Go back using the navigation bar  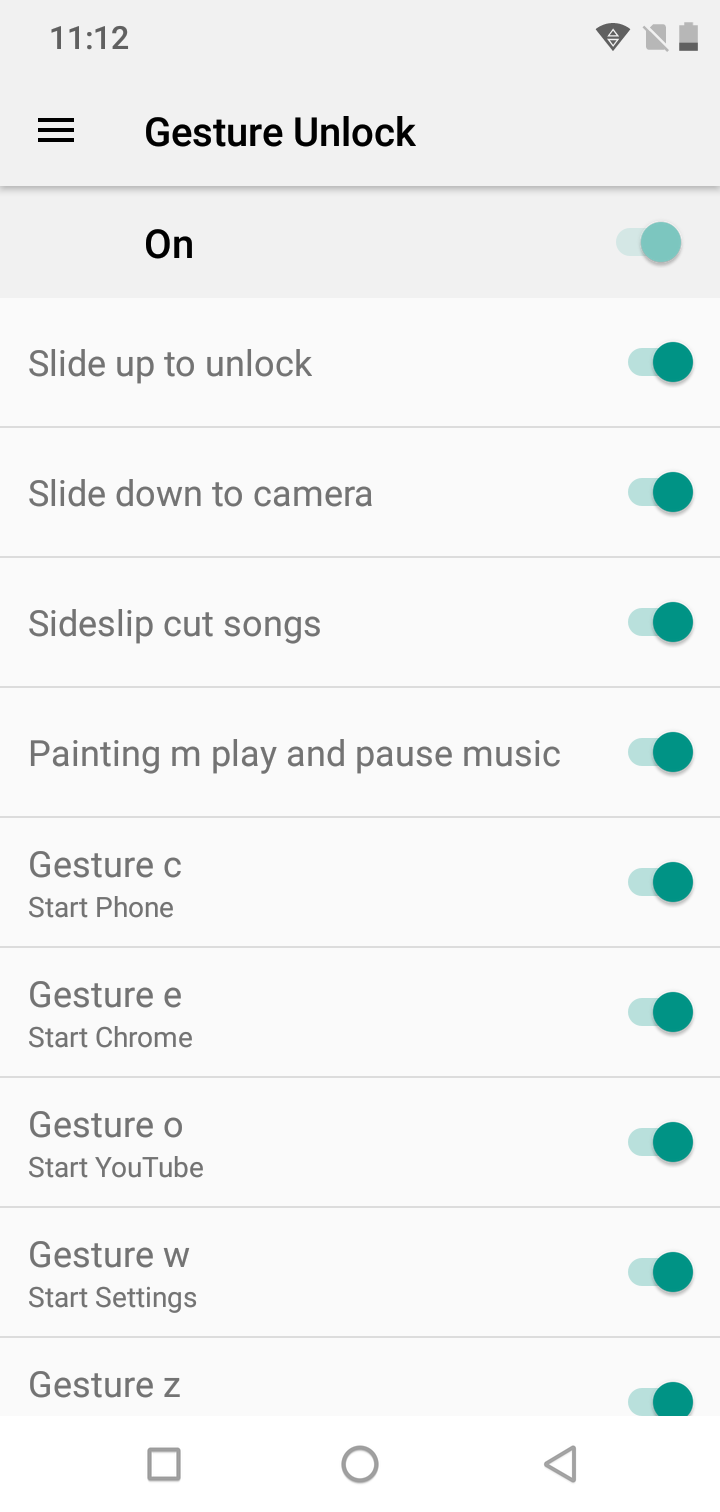pos(561,1464)
